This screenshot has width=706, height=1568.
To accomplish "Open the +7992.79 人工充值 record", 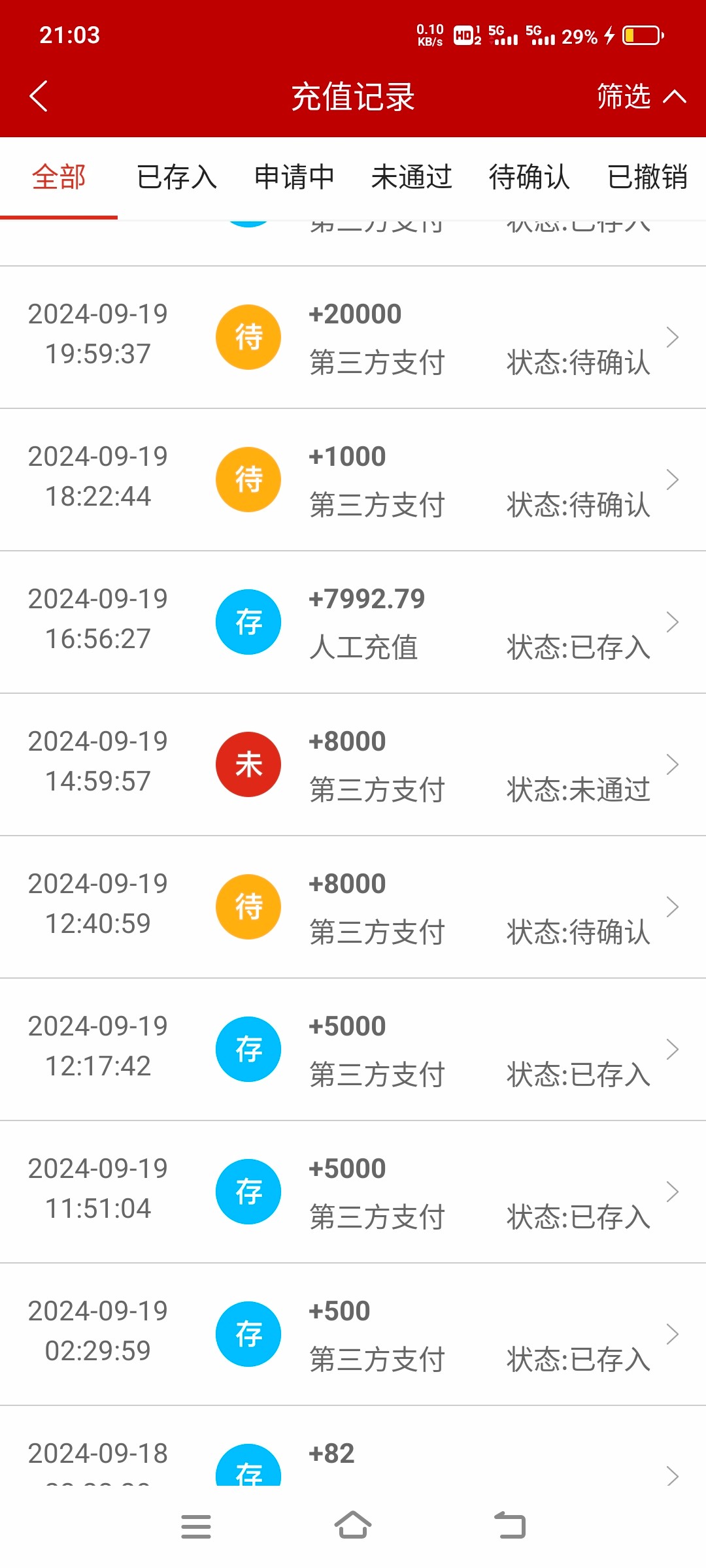I will pyautogui.click(x=353, y=622).
